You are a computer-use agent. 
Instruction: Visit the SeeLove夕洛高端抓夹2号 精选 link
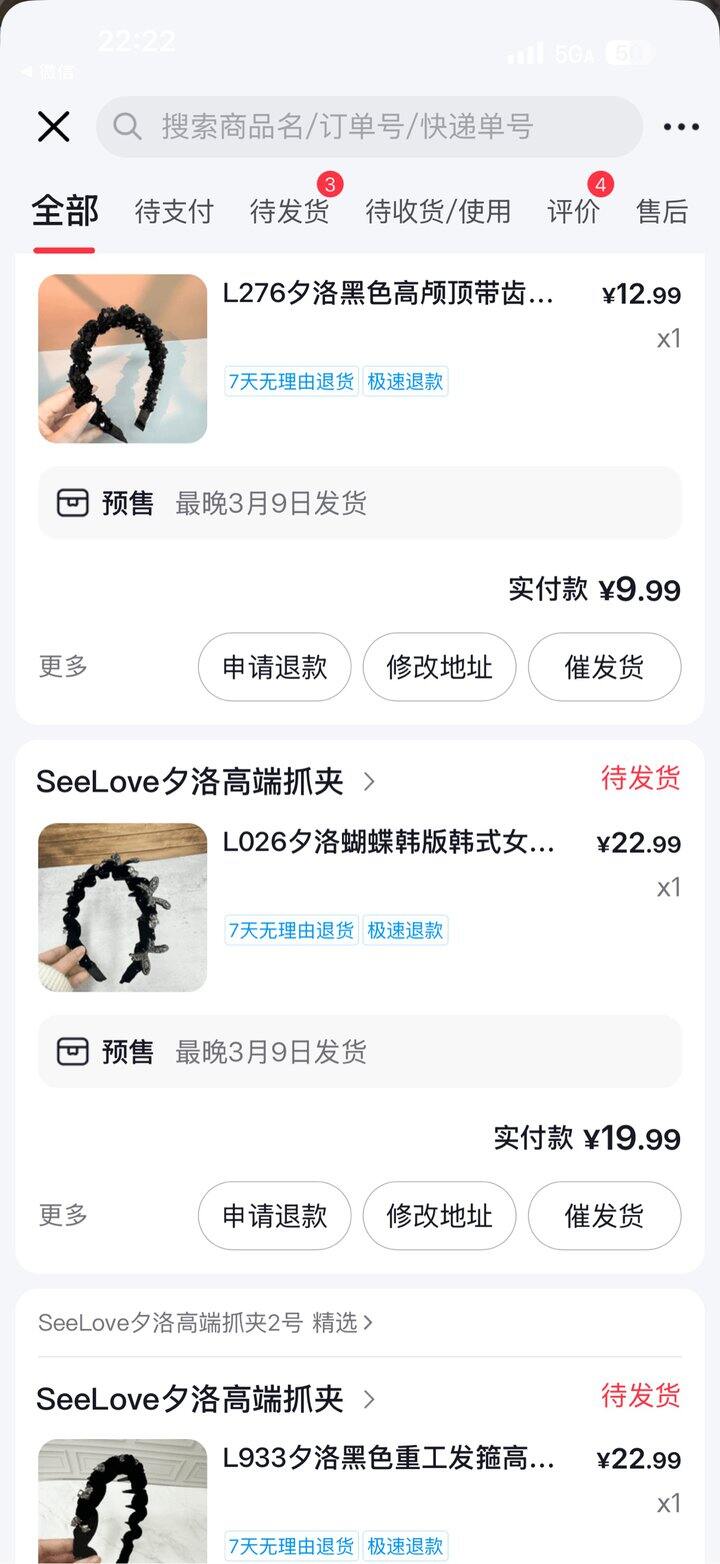tap(205, 1322)
